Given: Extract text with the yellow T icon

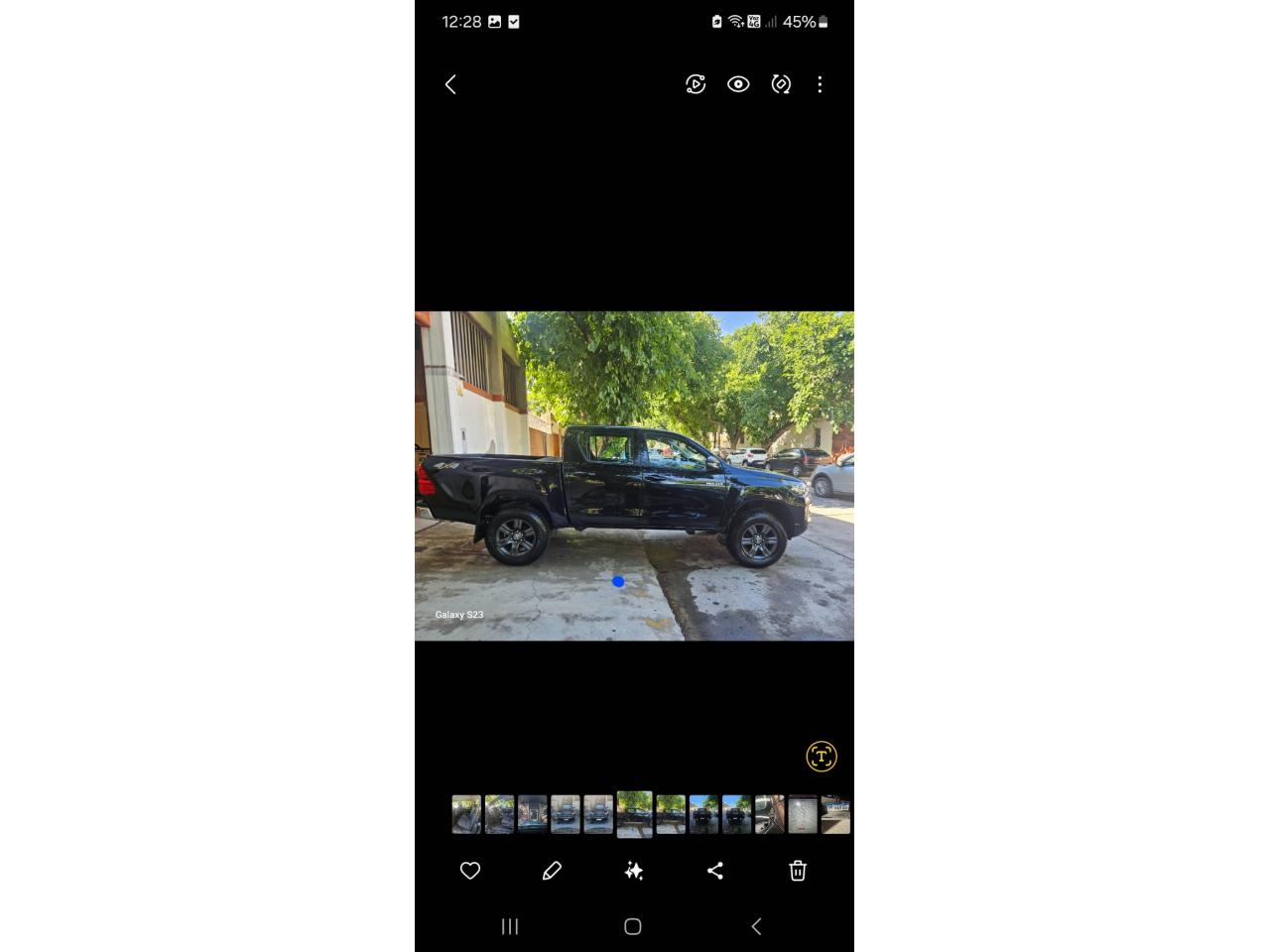Looking at the screenshot, I should [822, 757].
